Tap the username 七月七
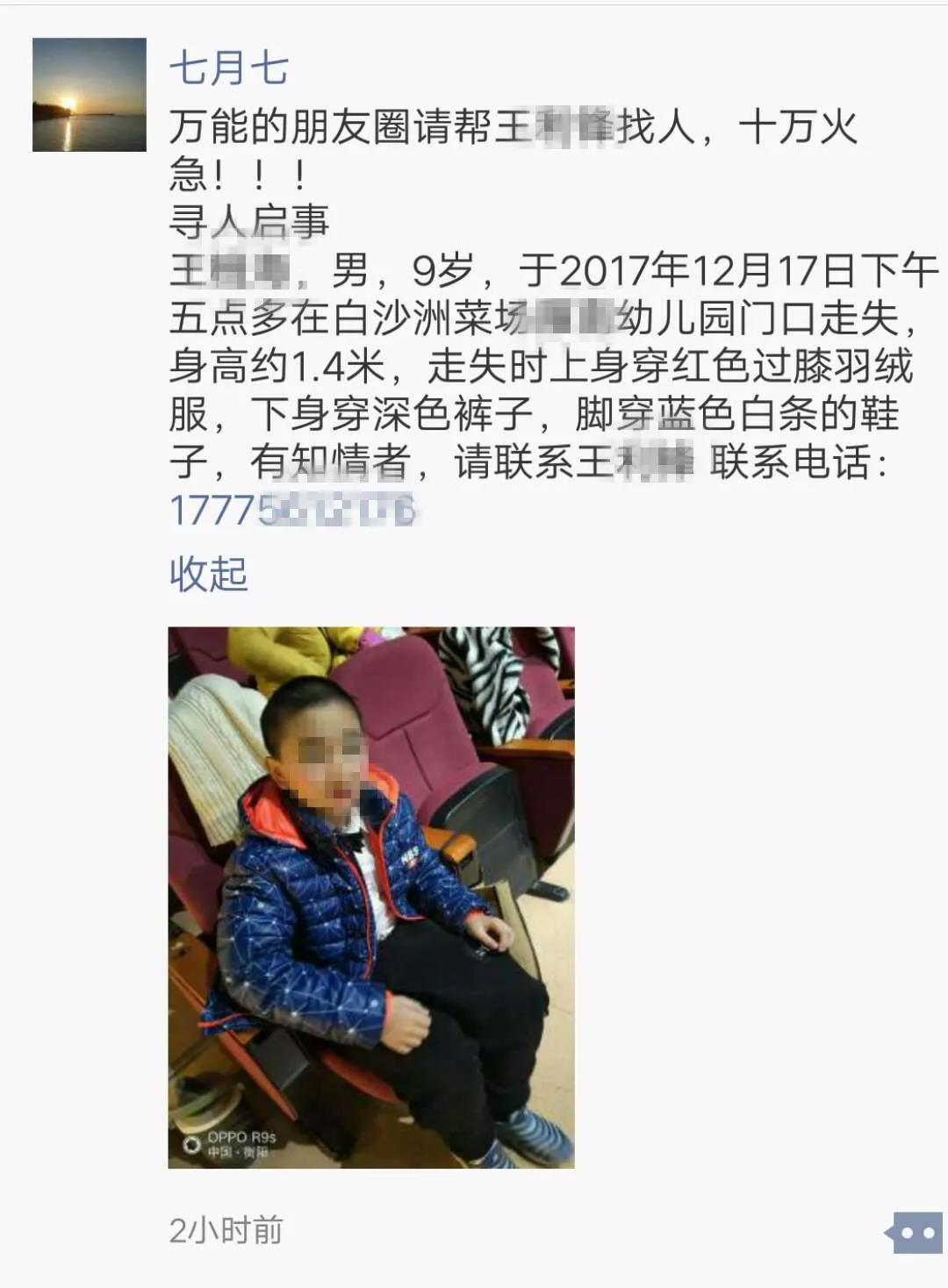 (228, 68)
